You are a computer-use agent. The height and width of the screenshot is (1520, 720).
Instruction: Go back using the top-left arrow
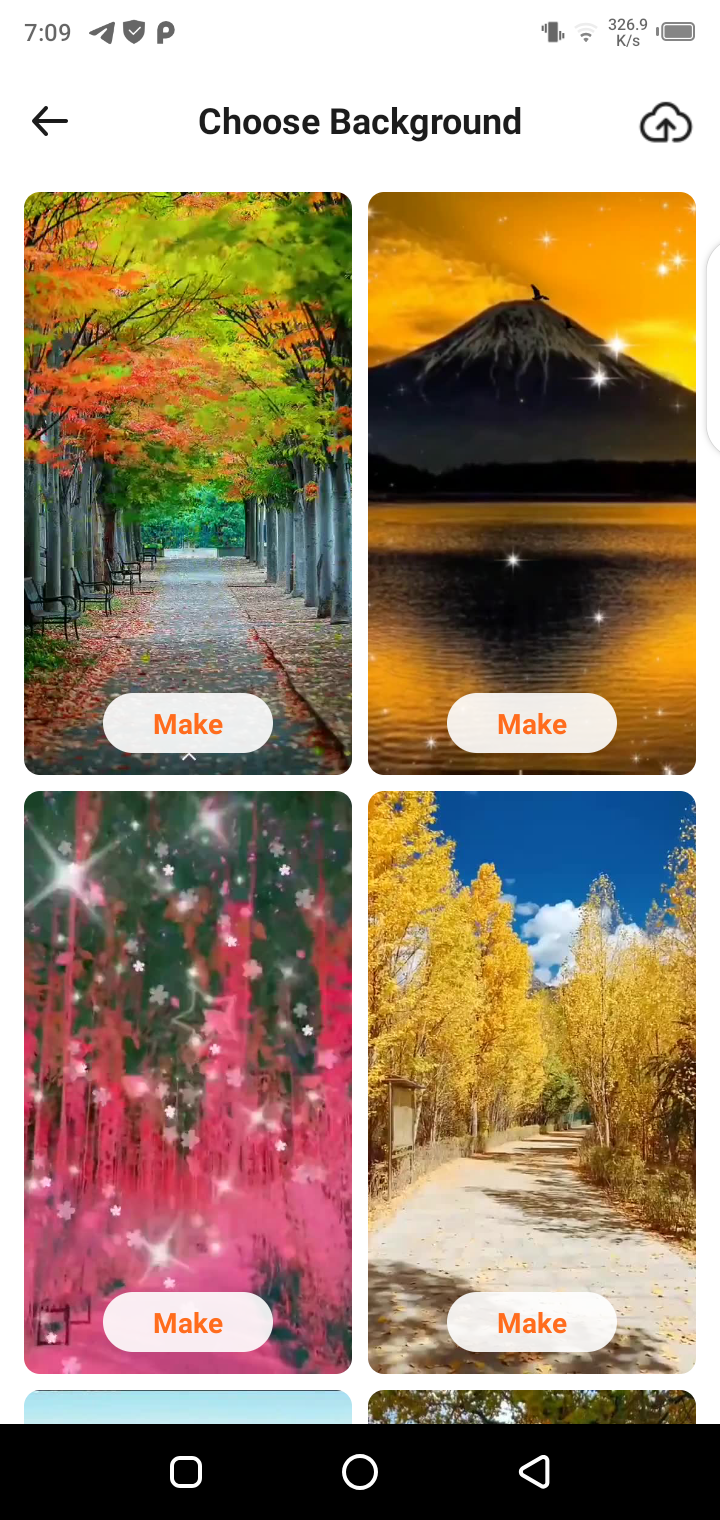click(x=50, y=122)
